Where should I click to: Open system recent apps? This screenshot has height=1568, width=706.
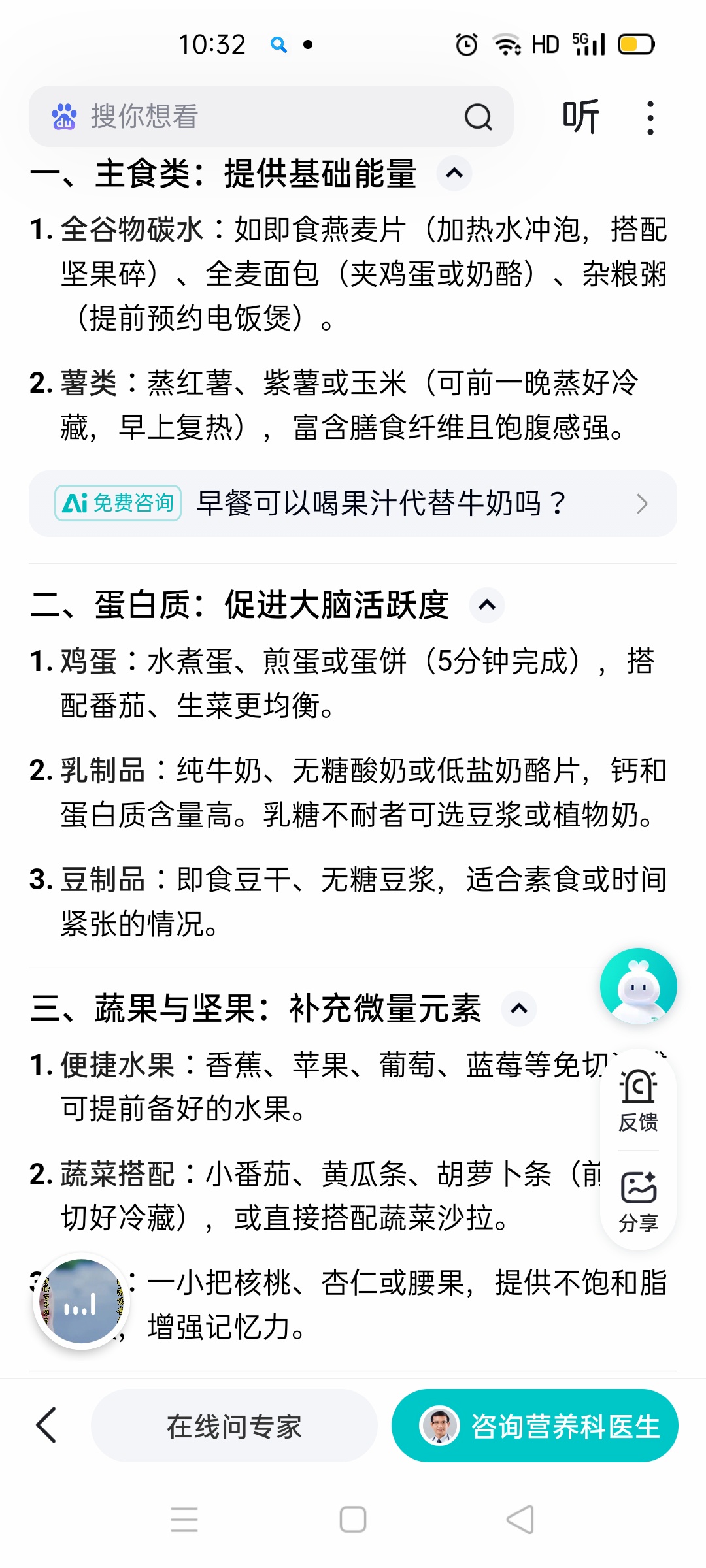pos(184,1519)
